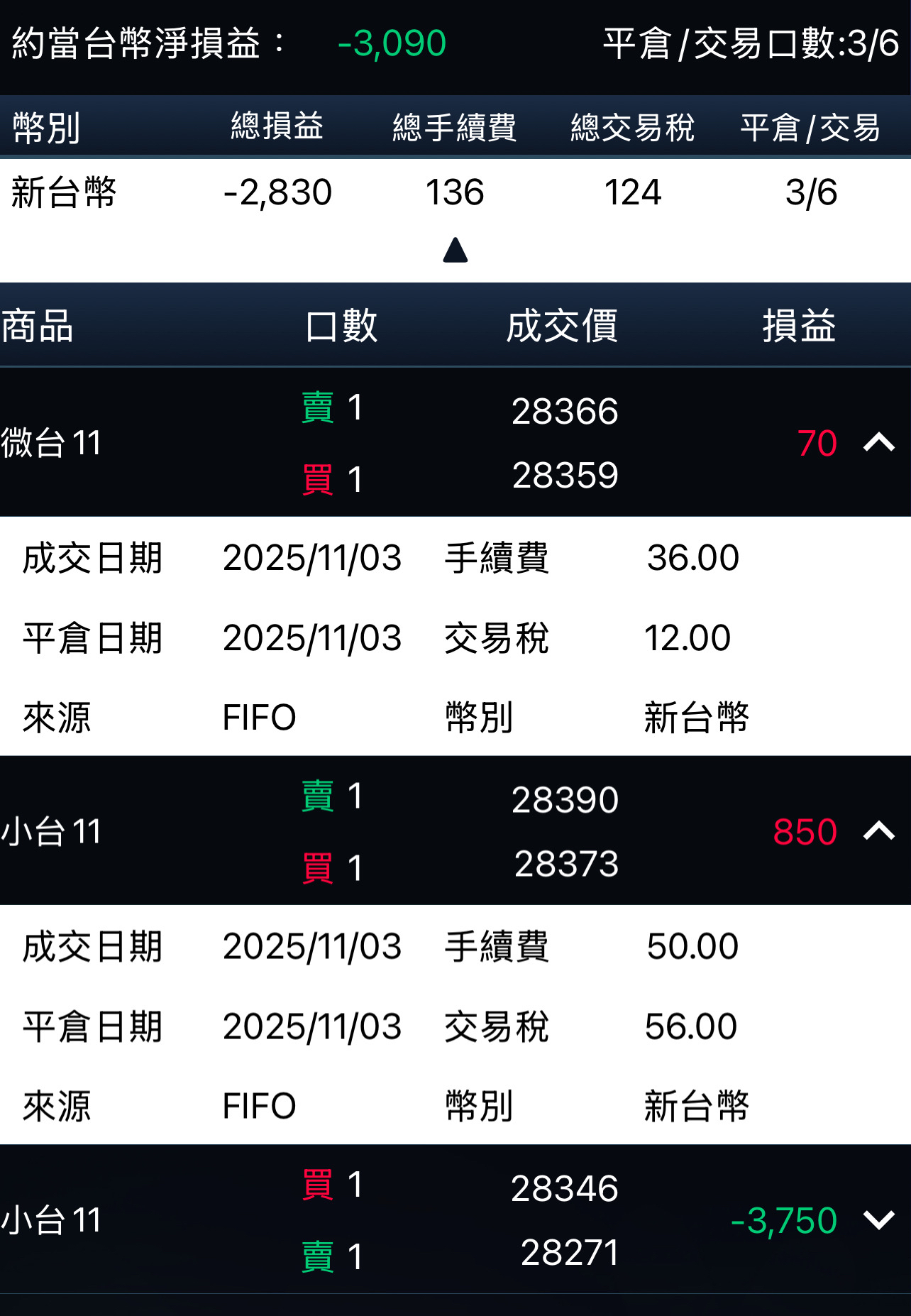911x1316 pixels.
Task: Collapse the 微台11 trade details chevron
Action: pos(878,443)
